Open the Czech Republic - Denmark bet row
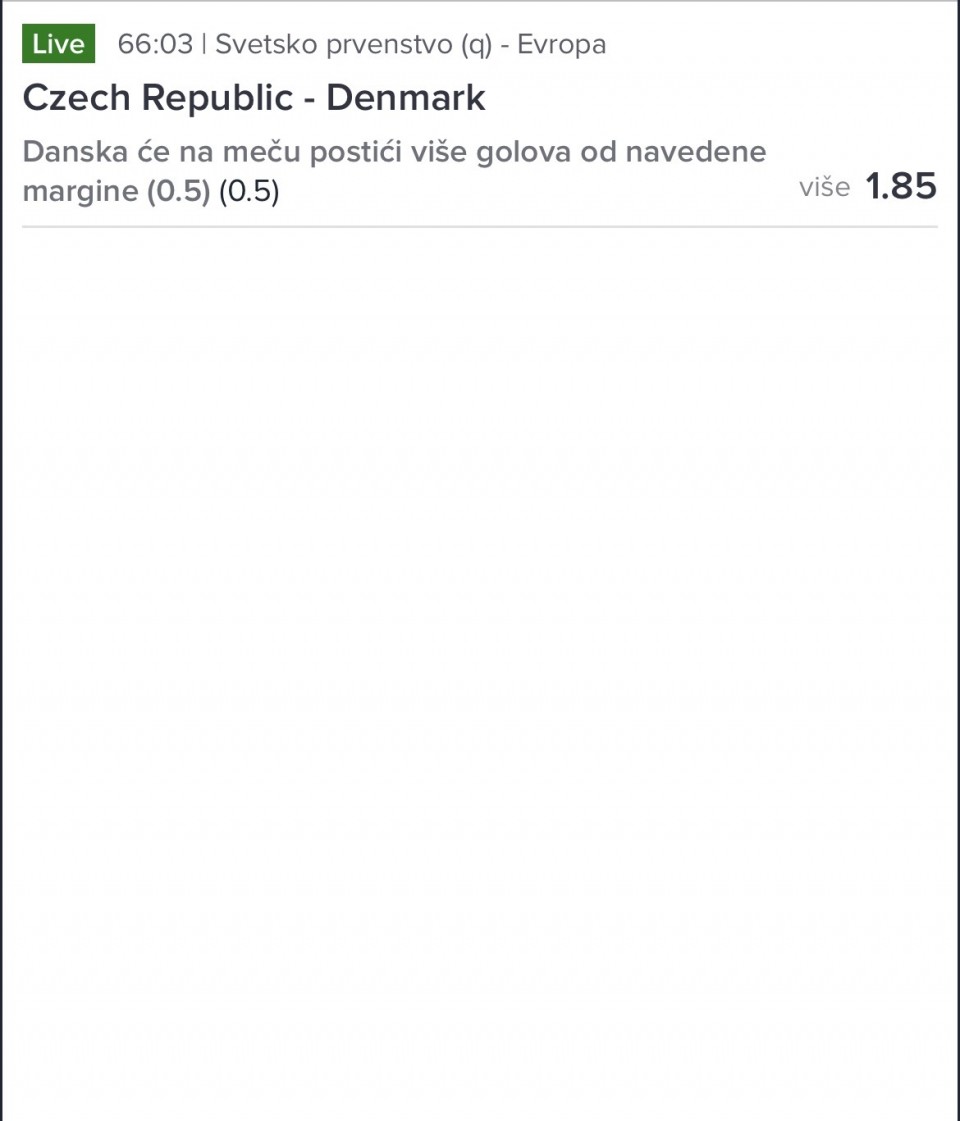This screenshot has width=960, height=1121. [x=254, y=98]
